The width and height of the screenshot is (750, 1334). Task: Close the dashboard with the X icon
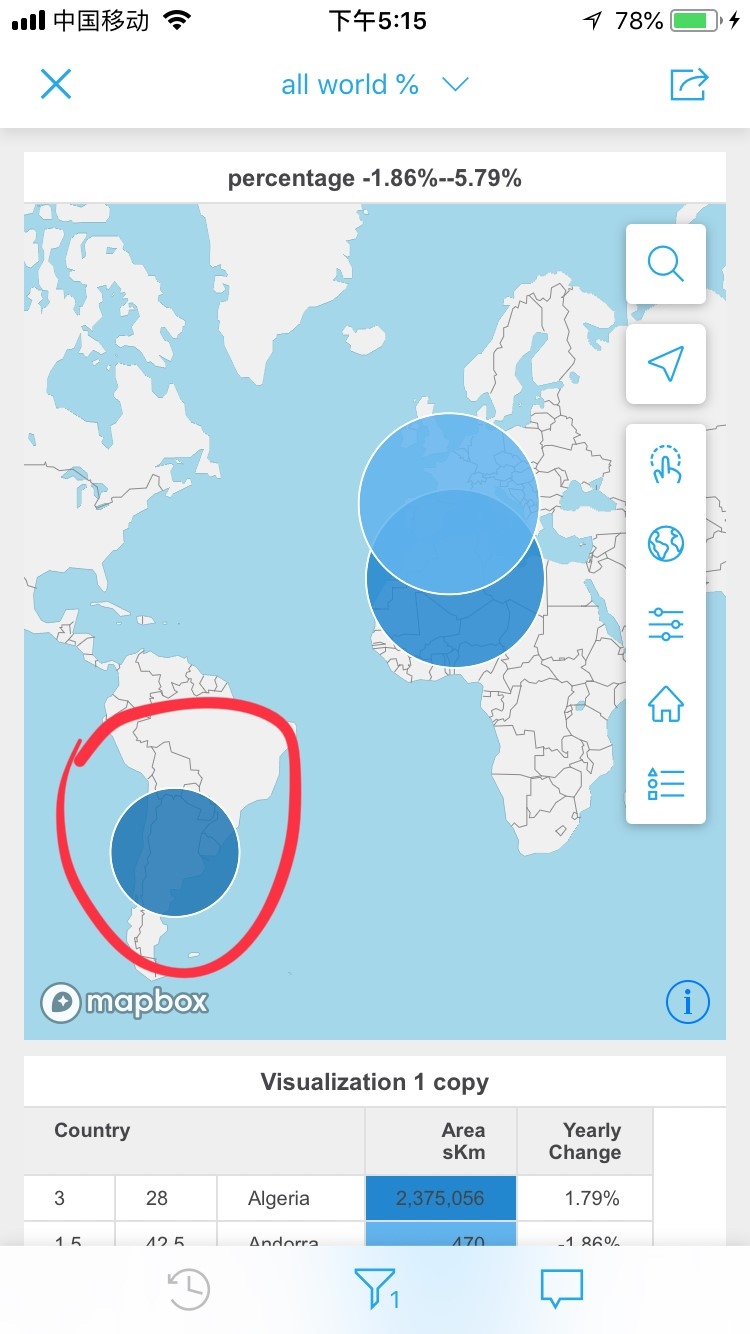(56, 85)
